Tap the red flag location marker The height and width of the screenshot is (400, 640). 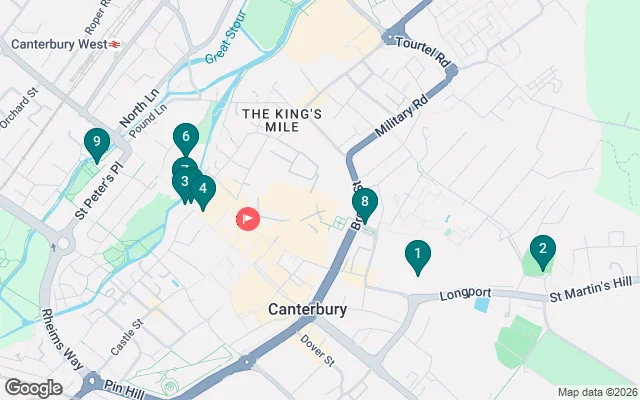pyautogui.click(x=246, y=218)
